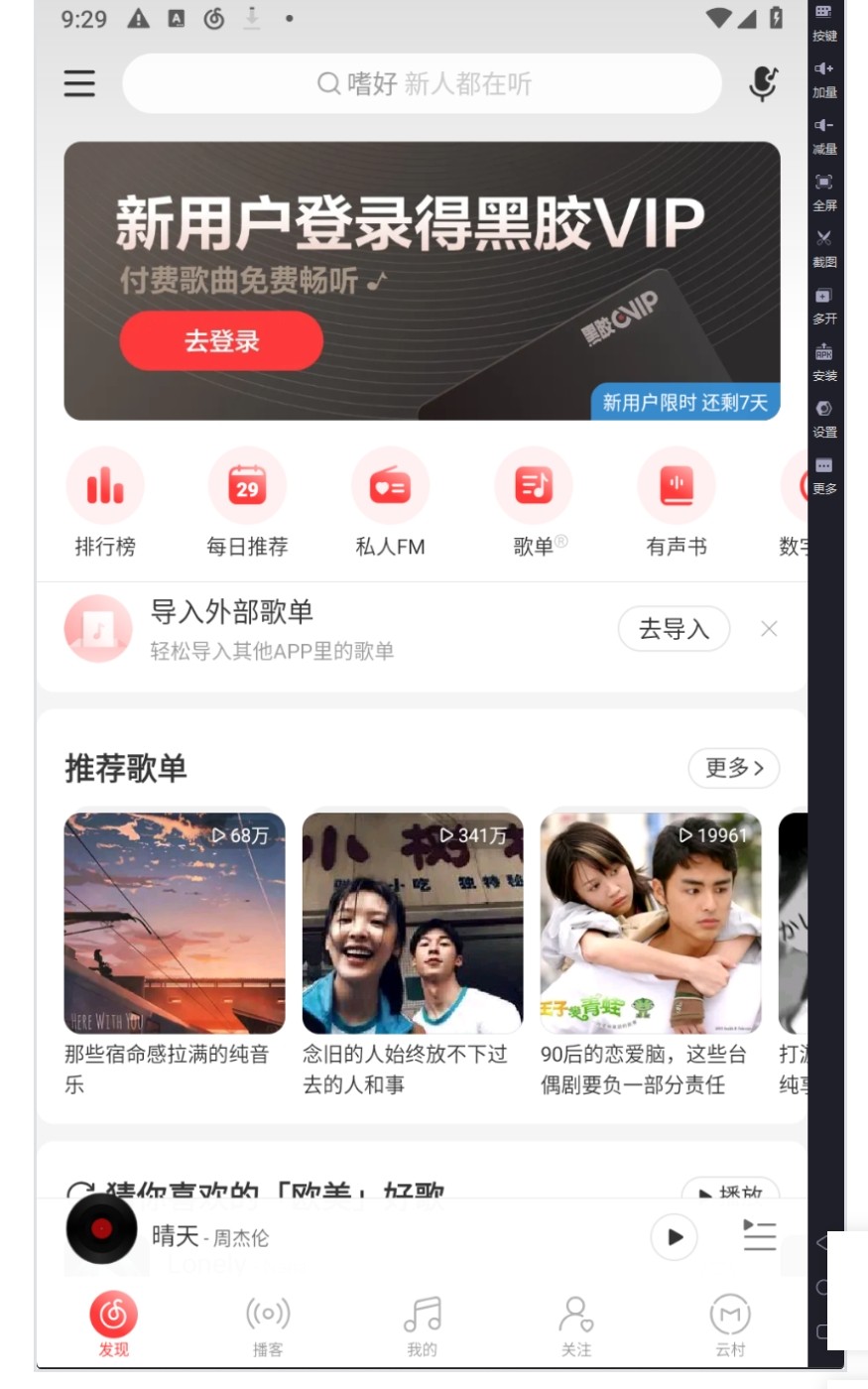
Task: Switch to the 关注 tab
Action: 575,1325
